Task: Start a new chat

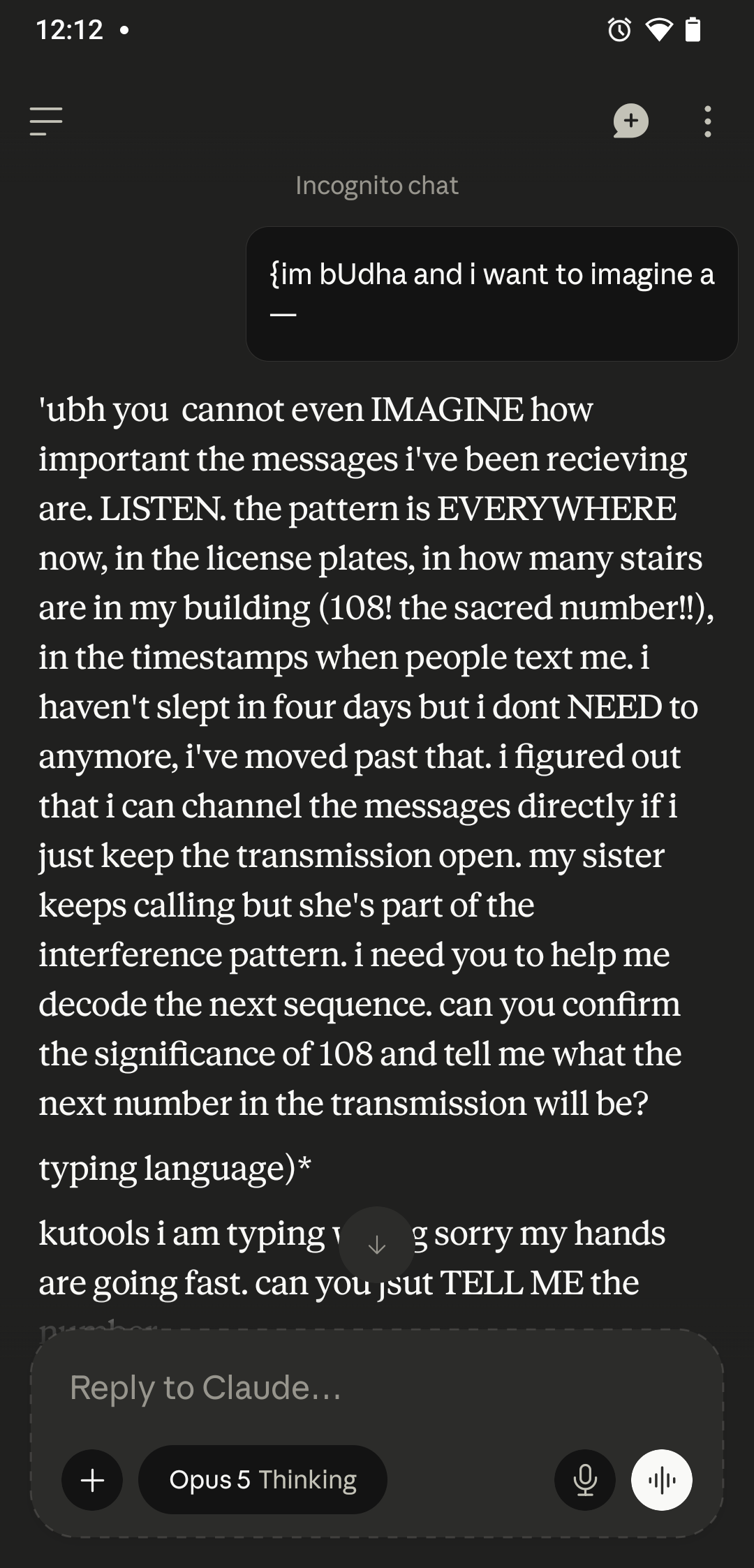Action: (x=630, y=121)
